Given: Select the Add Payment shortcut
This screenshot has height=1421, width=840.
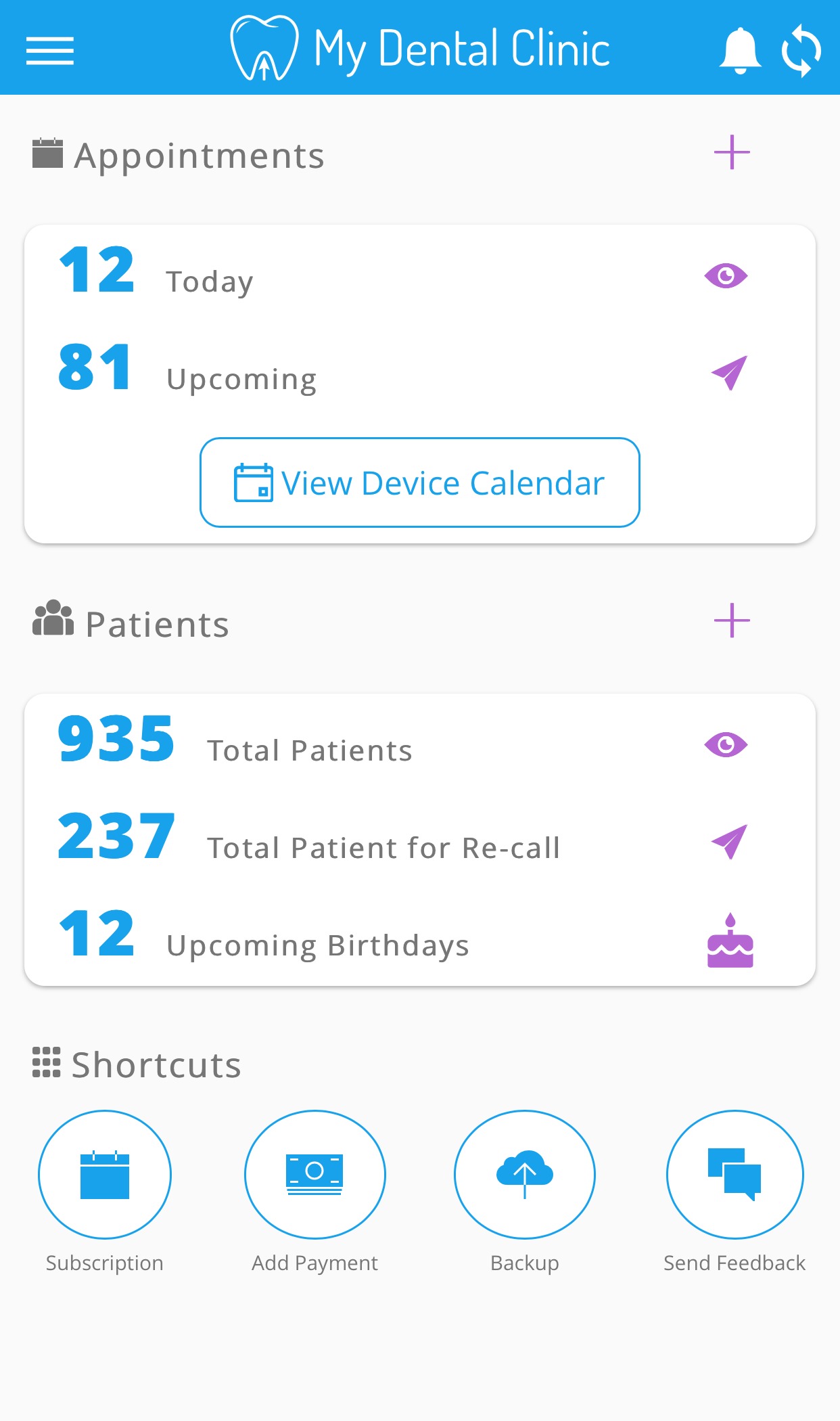Looking at the screenshot, I should pyautogui.click(x=314, y=1175).
